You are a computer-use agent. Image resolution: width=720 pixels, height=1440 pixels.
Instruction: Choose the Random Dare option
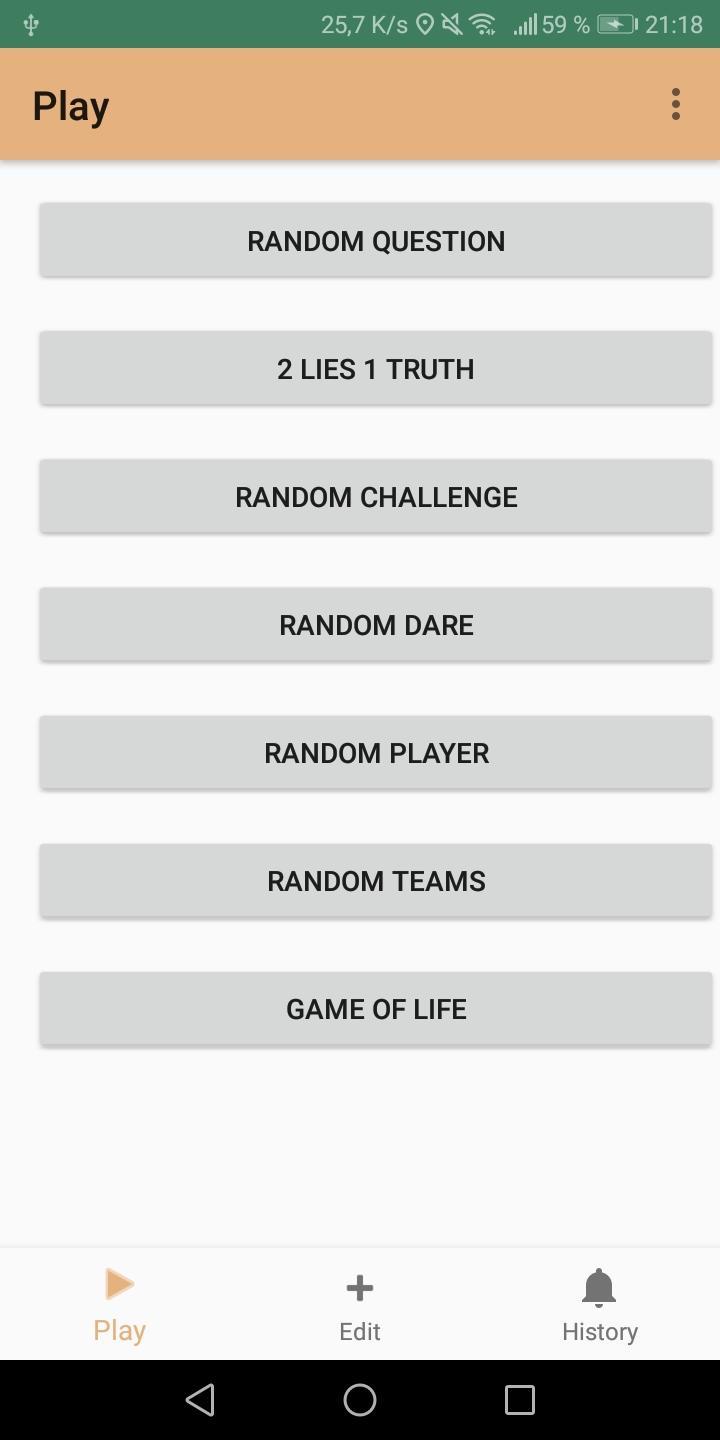(376, 625)
